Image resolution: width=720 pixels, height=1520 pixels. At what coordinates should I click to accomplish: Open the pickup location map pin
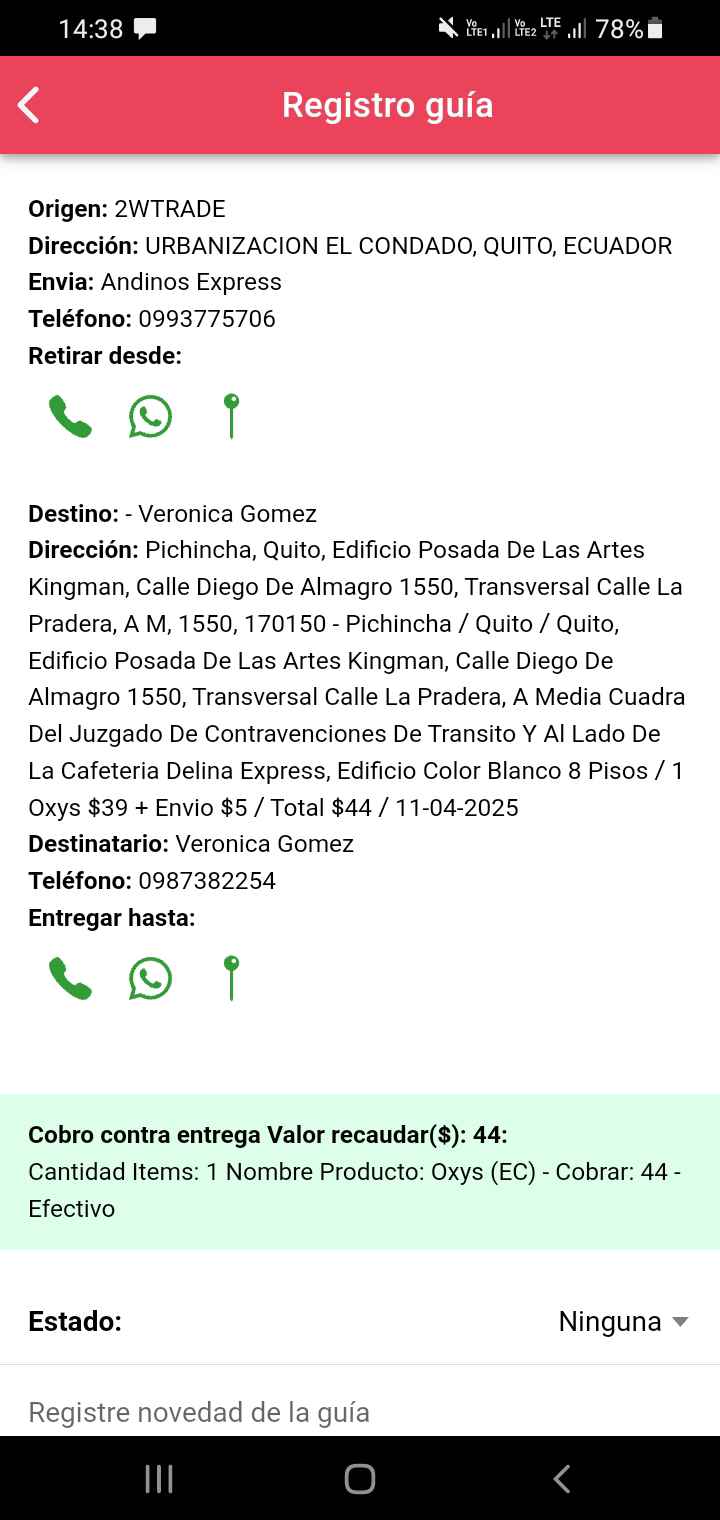coord(231,416)
